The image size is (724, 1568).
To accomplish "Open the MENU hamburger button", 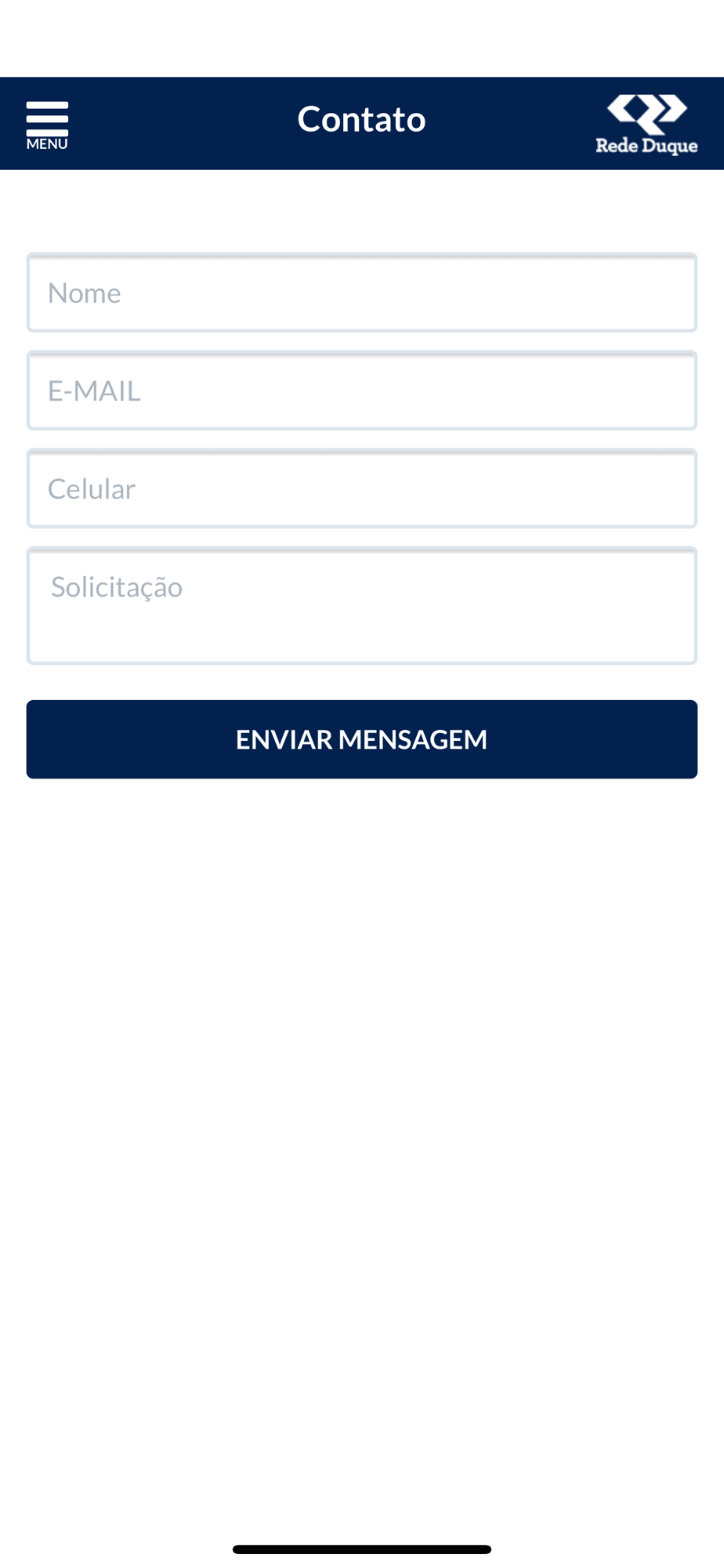I will point(47,125).
